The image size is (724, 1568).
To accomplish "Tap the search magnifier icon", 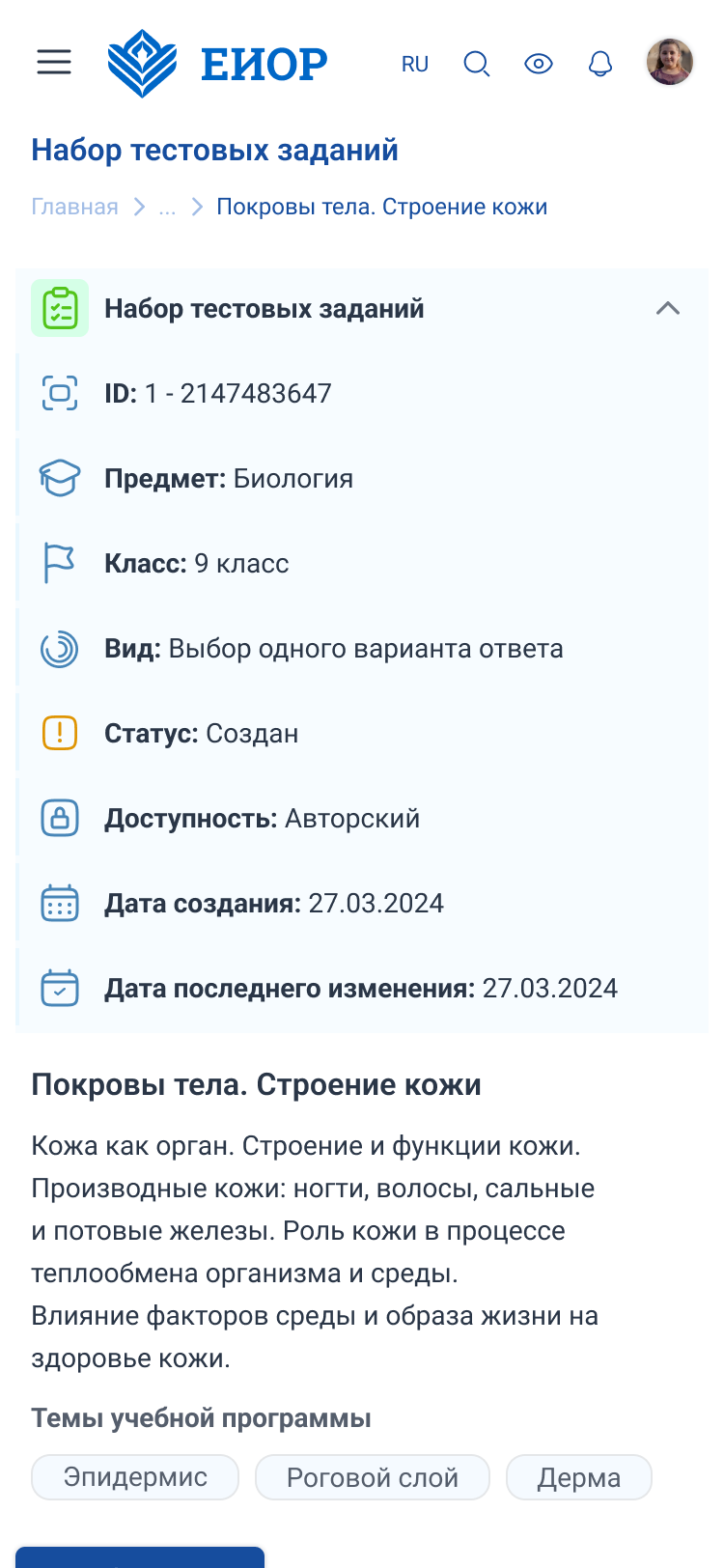I will (477, 64).
